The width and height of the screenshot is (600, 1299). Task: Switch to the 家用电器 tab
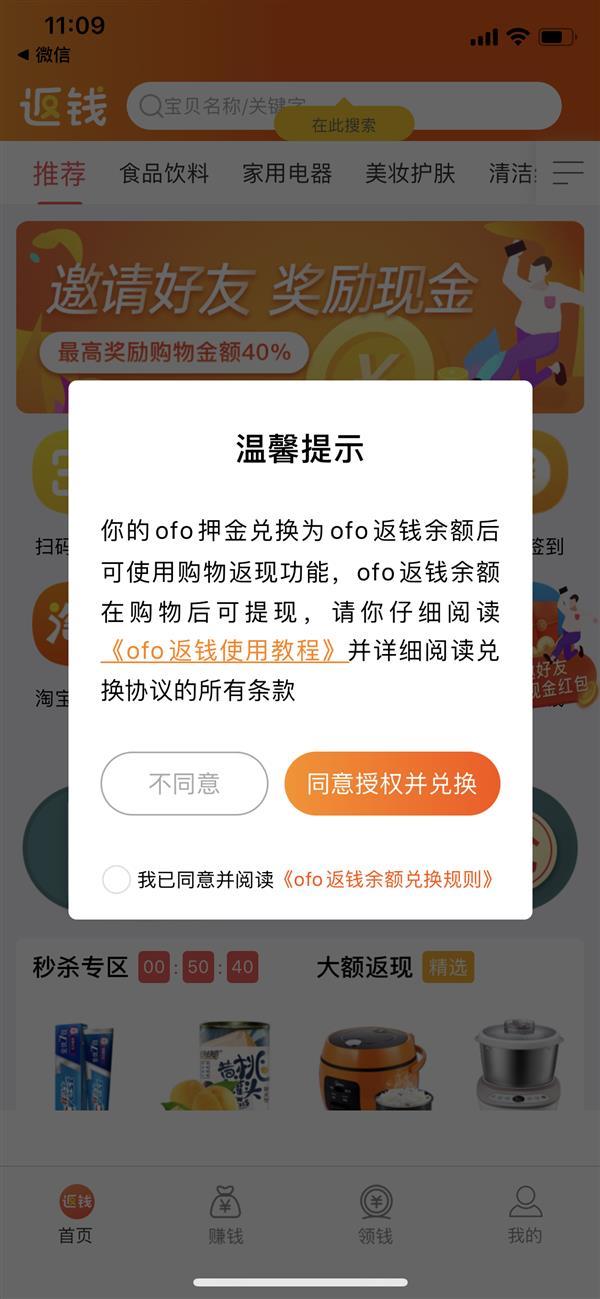click(287, 173)
